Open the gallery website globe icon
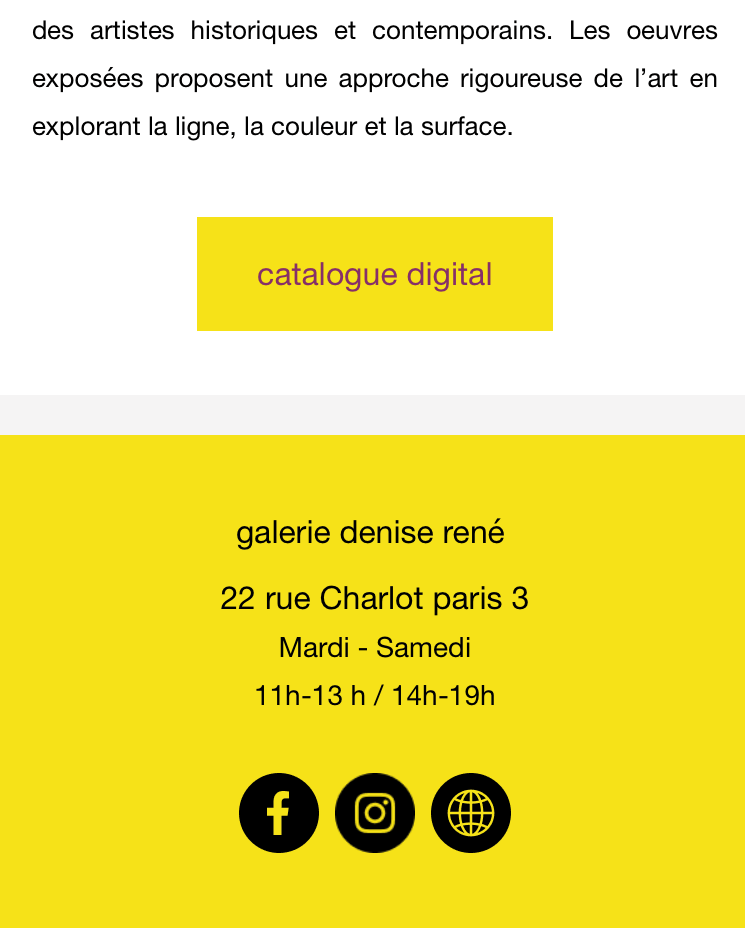The image size is (745, 928). click(x=471, y=813)
